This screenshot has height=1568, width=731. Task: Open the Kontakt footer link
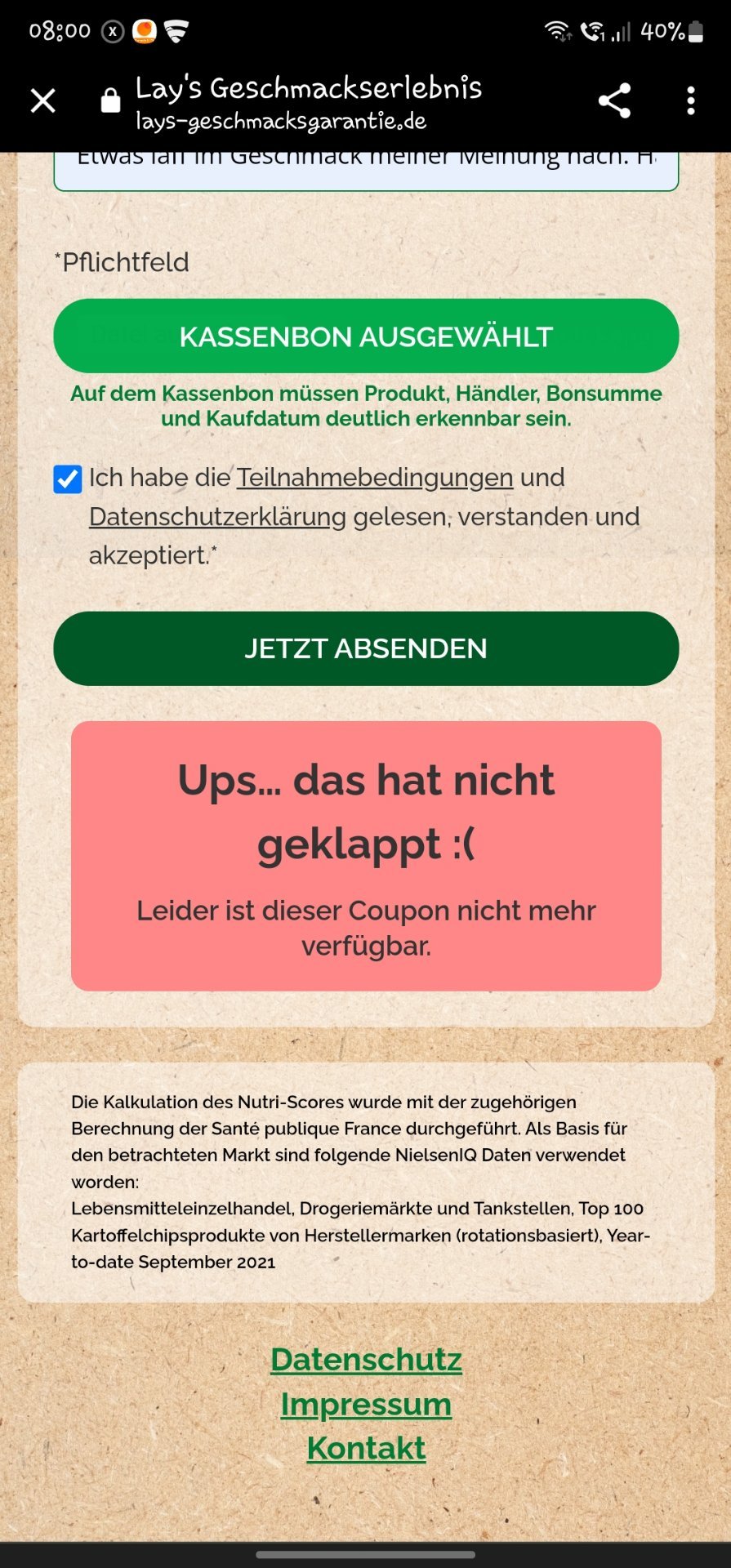(366, 1449)
